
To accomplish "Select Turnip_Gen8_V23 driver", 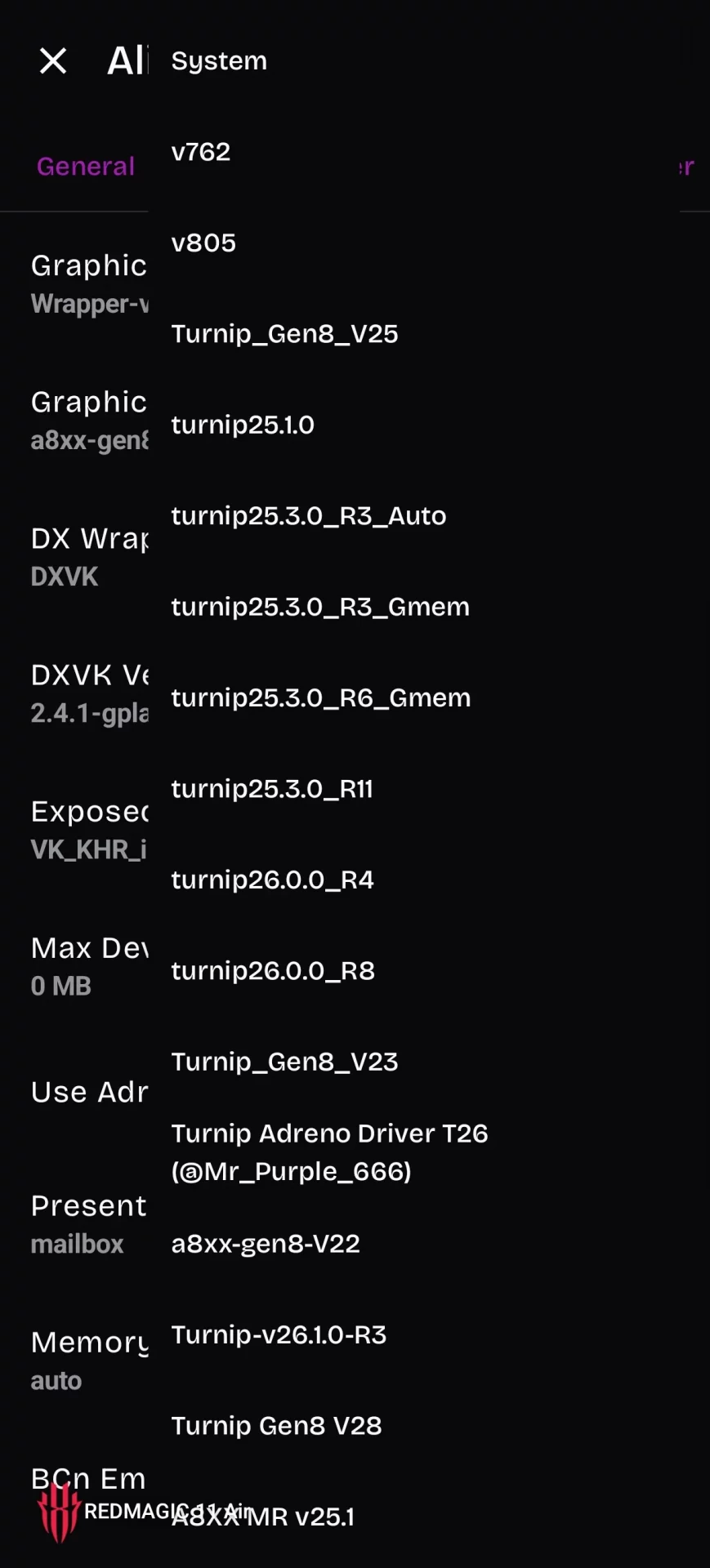I will coord(413,1062).
